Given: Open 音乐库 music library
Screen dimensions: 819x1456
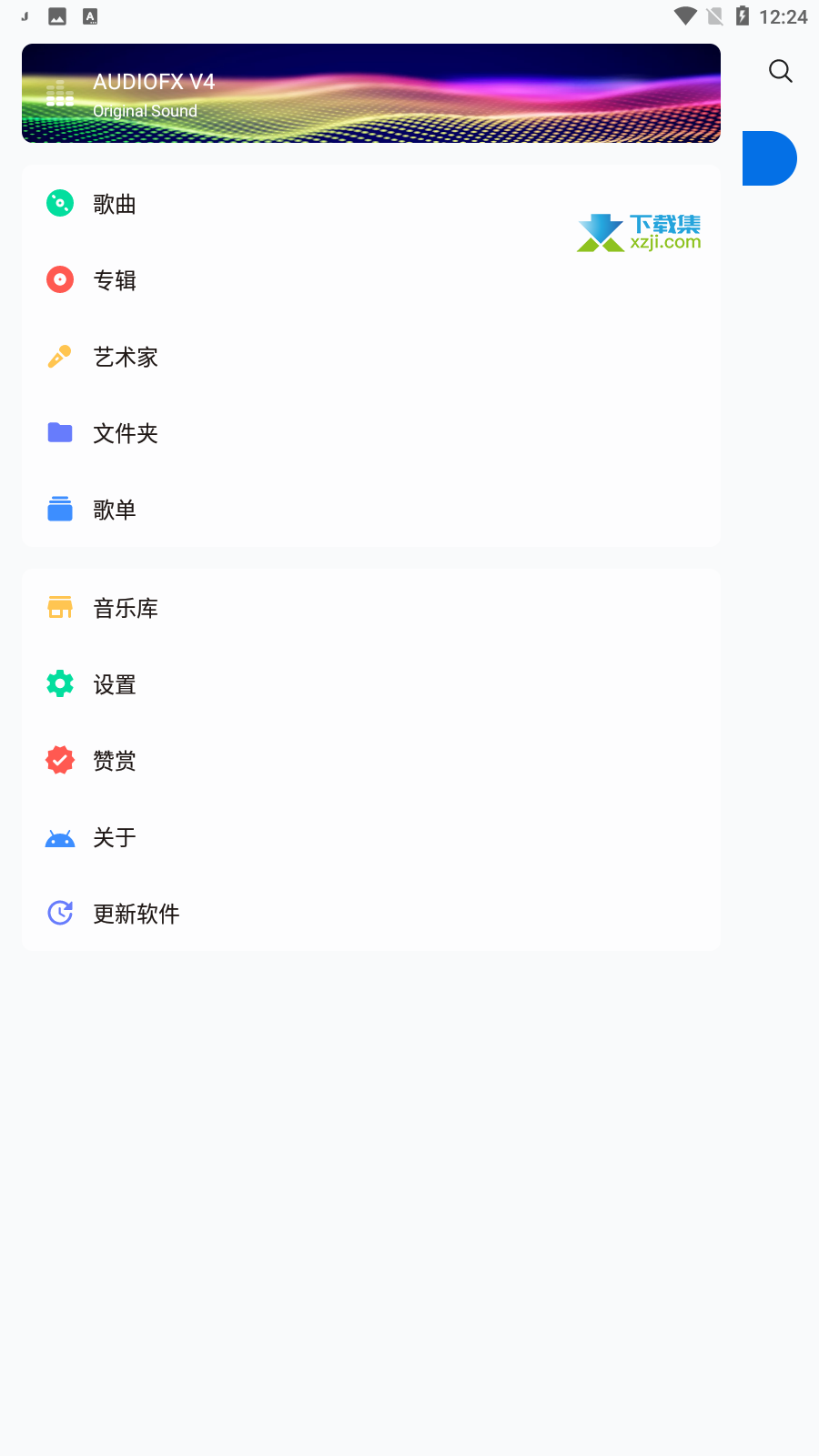Looking at the screenshot, I should [371, 608].
